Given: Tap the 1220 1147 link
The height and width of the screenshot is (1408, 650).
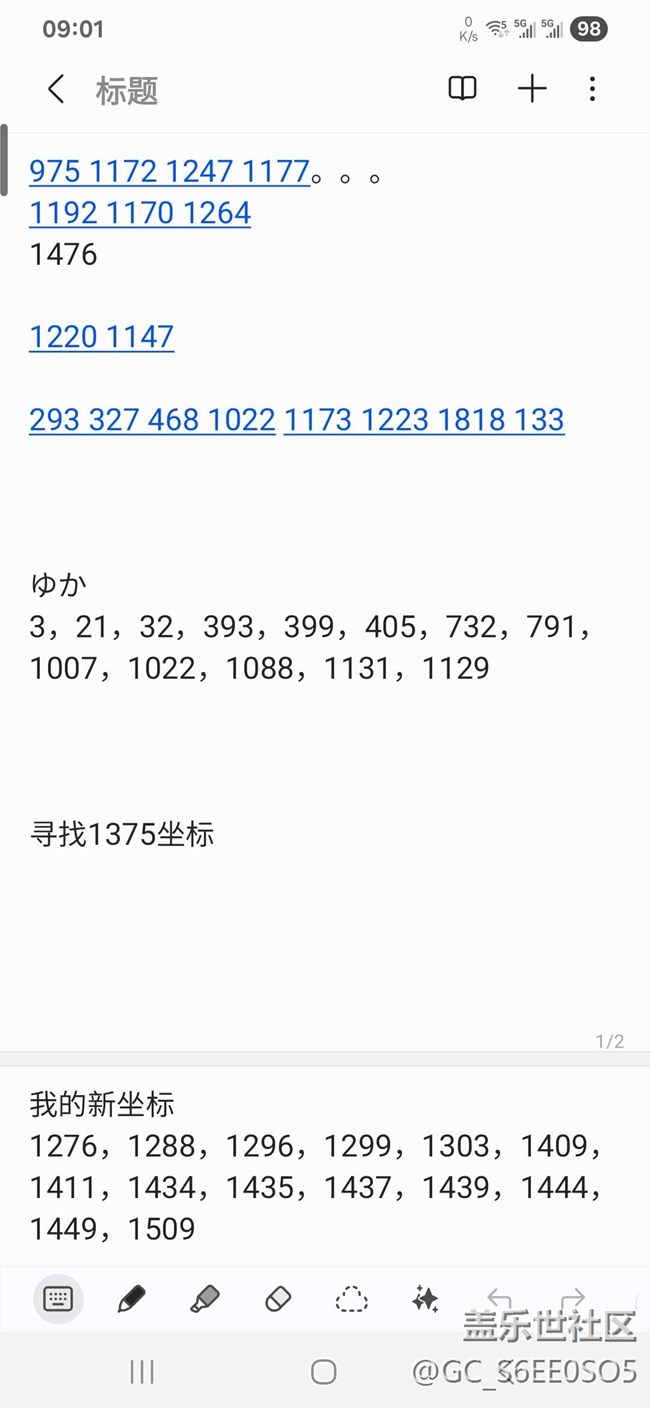Looking at the screenshot, I should [101, 337].
